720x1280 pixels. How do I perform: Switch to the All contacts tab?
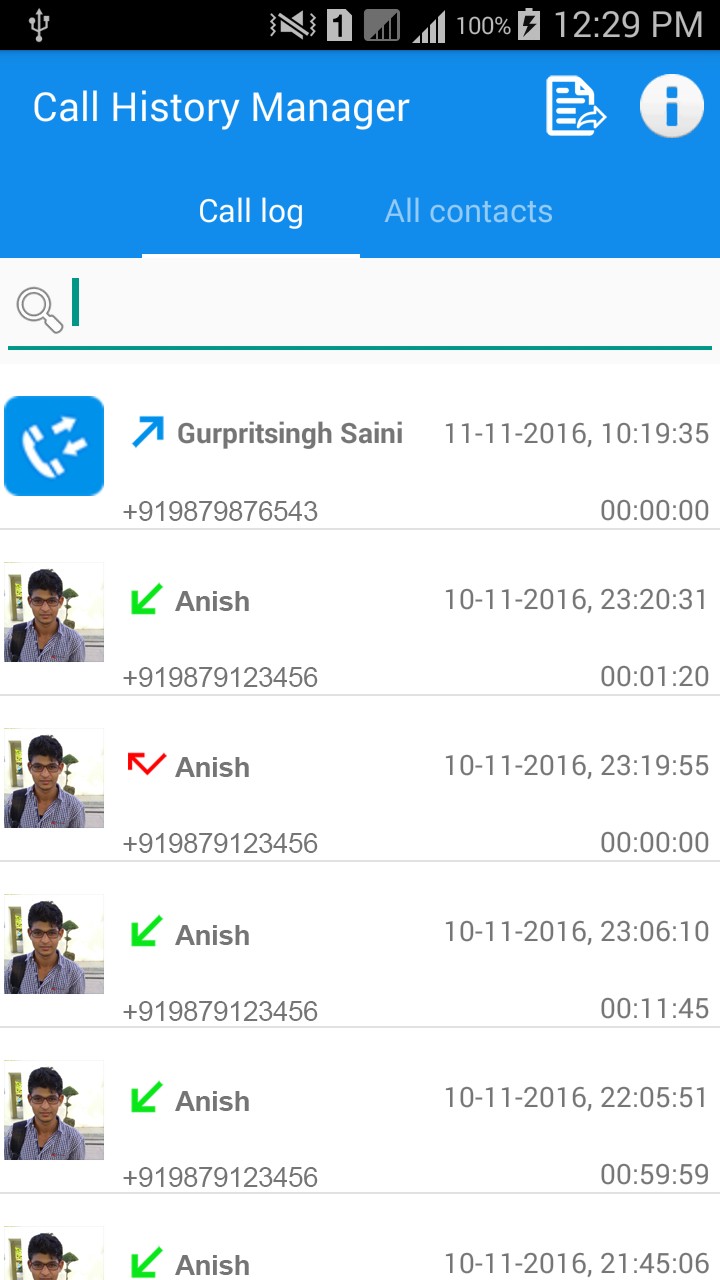click(x=468, y=212)
